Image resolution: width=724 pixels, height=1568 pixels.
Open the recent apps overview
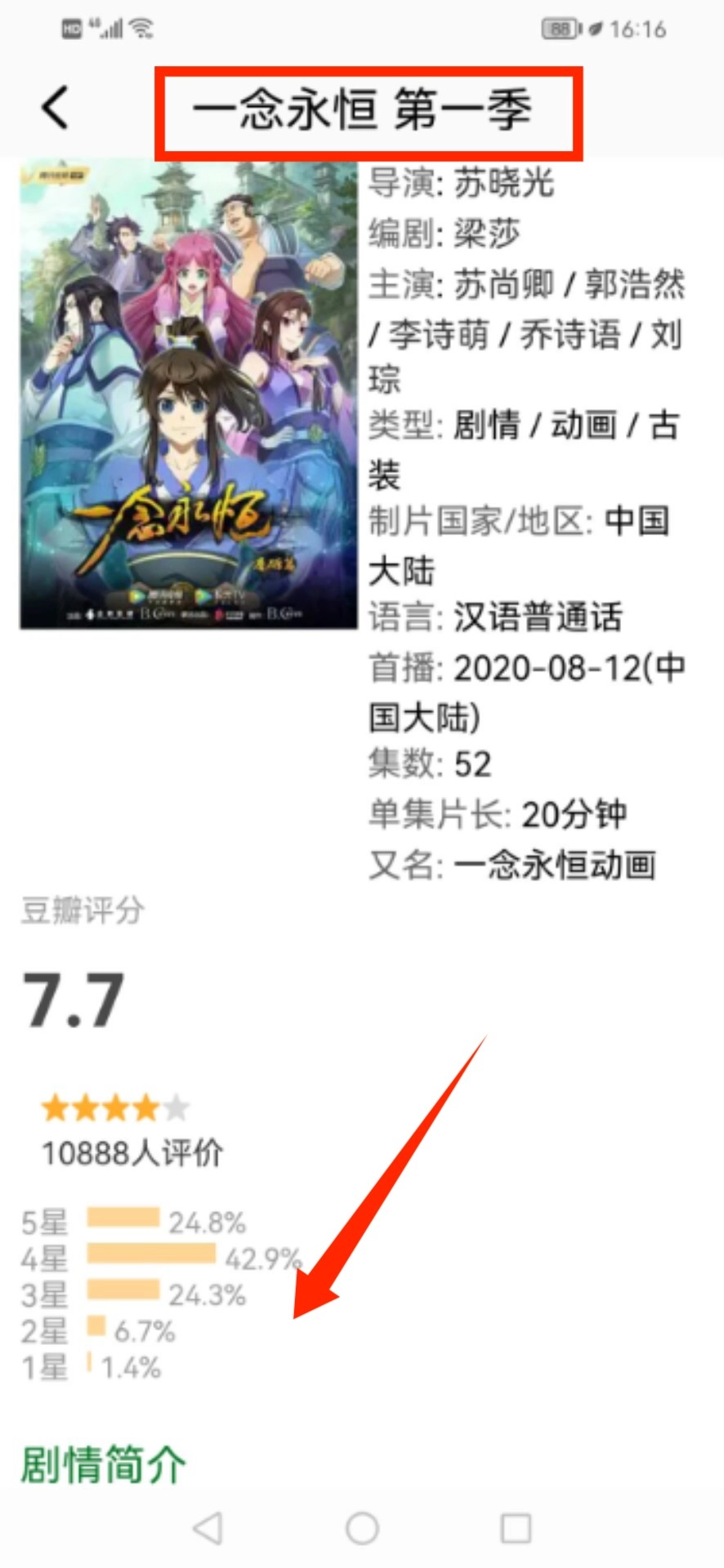coord(516,1528)
